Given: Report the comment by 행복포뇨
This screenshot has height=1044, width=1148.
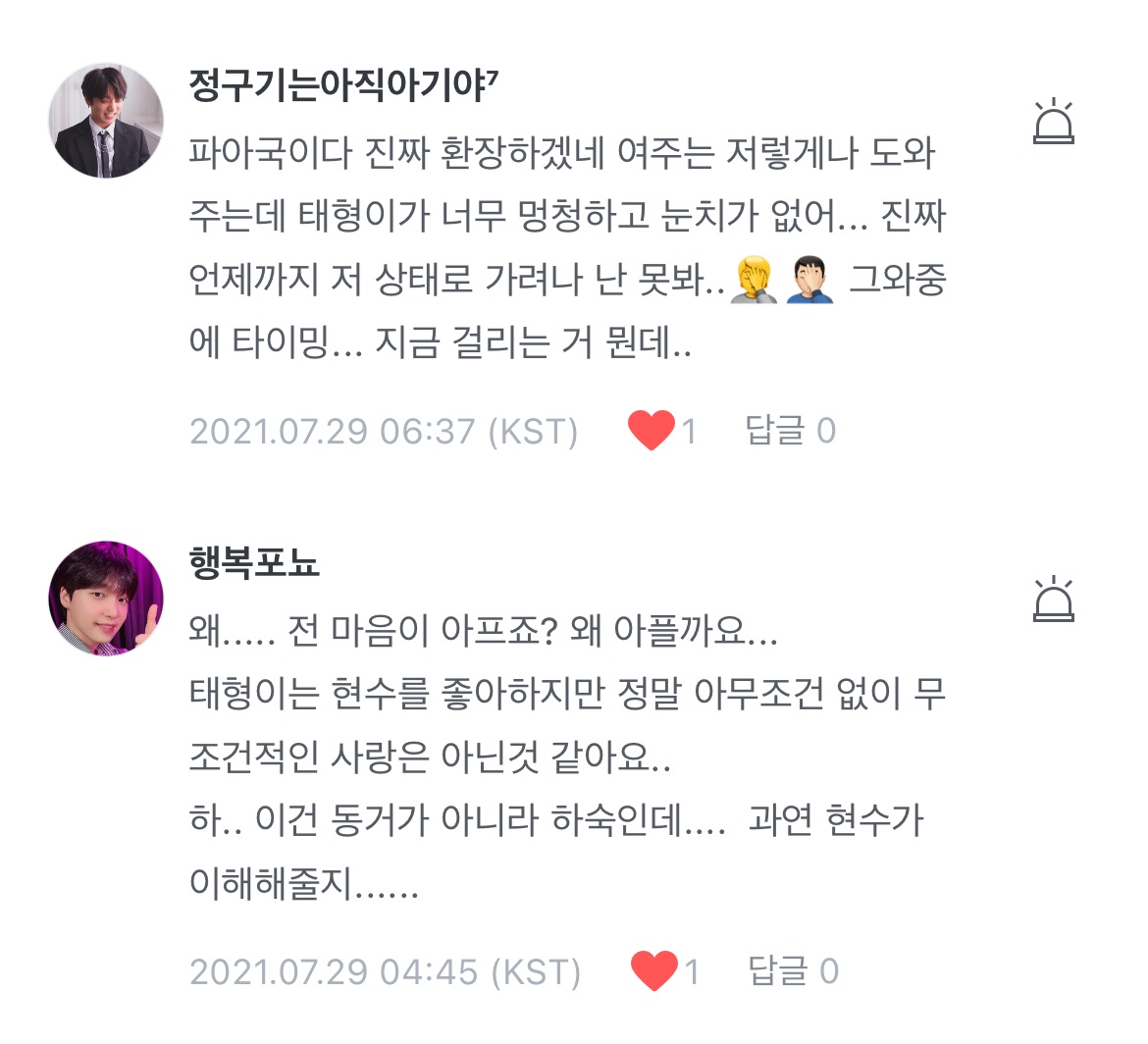Looking at the screenshot, I should [1054, 599].
